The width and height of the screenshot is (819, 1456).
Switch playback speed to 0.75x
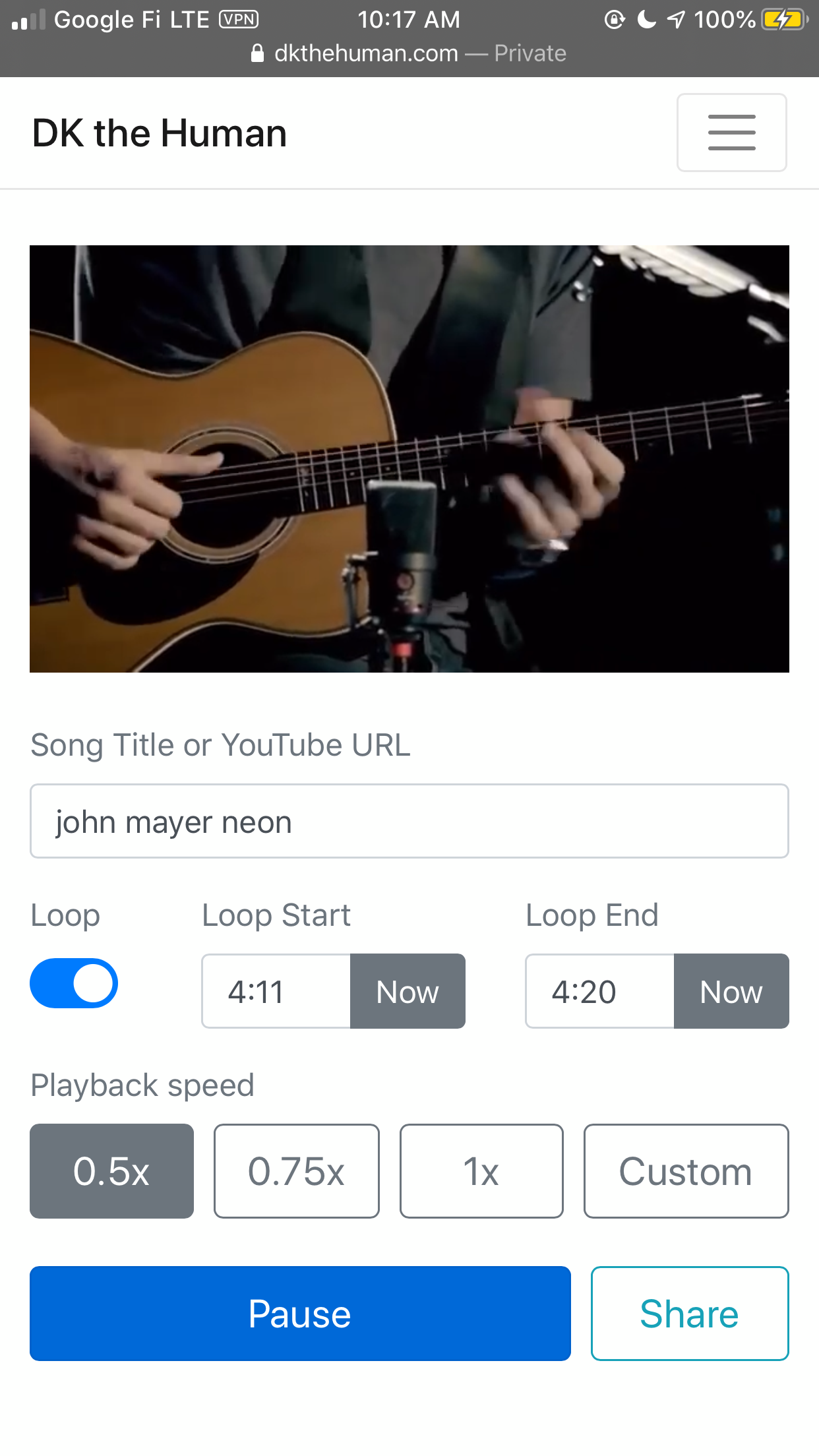coord(296,1171)
